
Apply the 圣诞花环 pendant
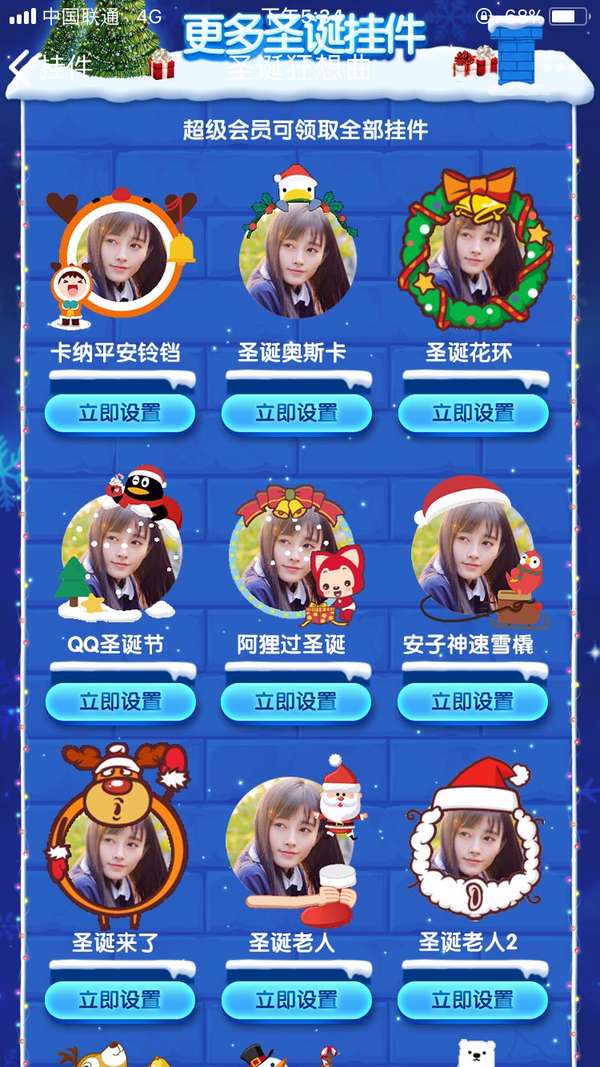pos(473,413)
